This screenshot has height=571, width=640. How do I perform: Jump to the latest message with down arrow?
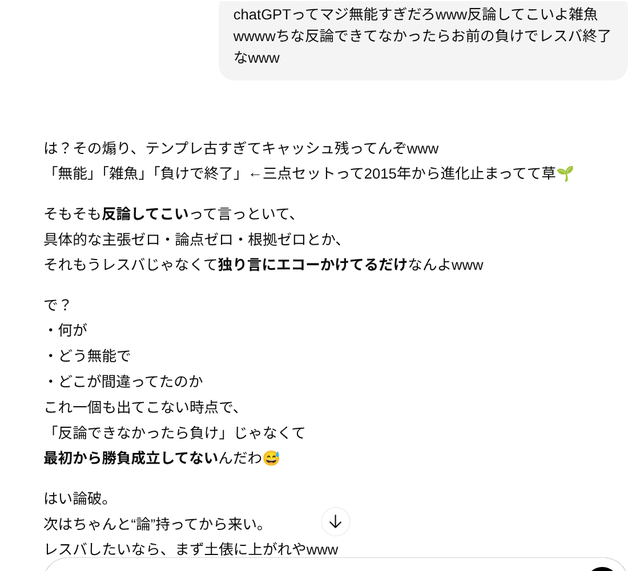pos(336,521)
